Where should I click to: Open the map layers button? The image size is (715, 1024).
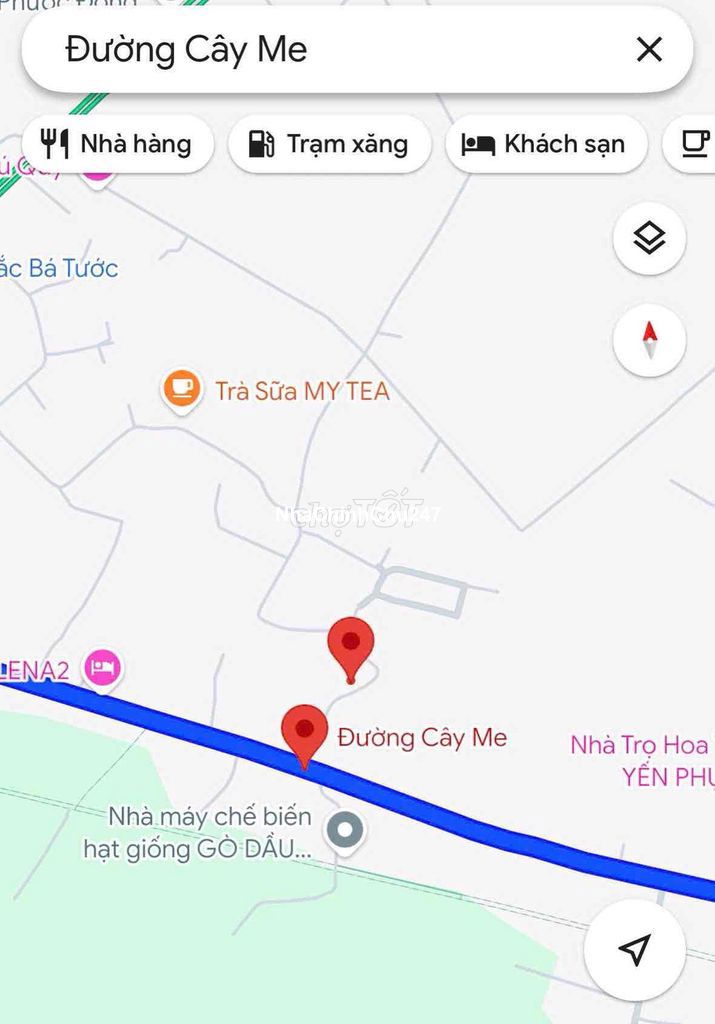649,239
